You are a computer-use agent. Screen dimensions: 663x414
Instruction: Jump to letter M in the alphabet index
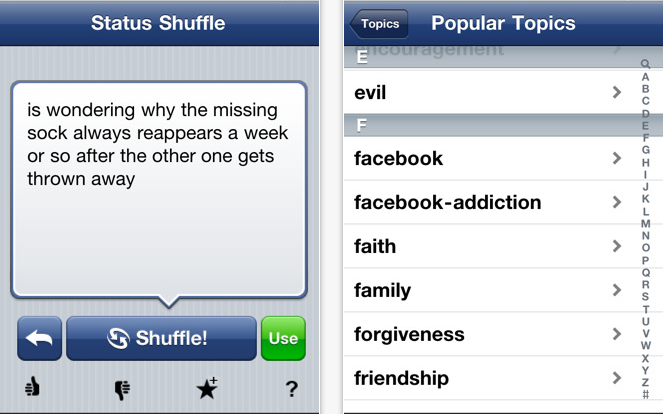646,223
